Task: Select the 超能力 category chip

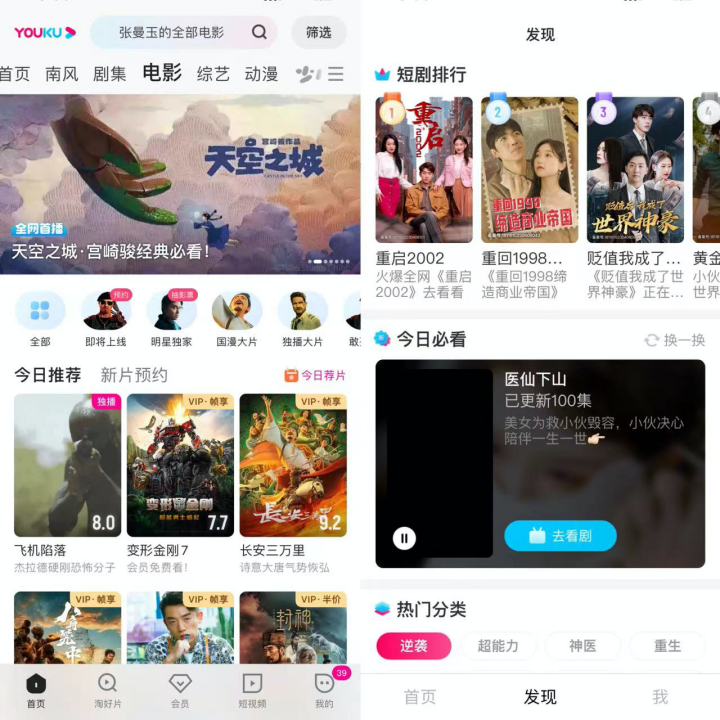Action: pos(498,646)
